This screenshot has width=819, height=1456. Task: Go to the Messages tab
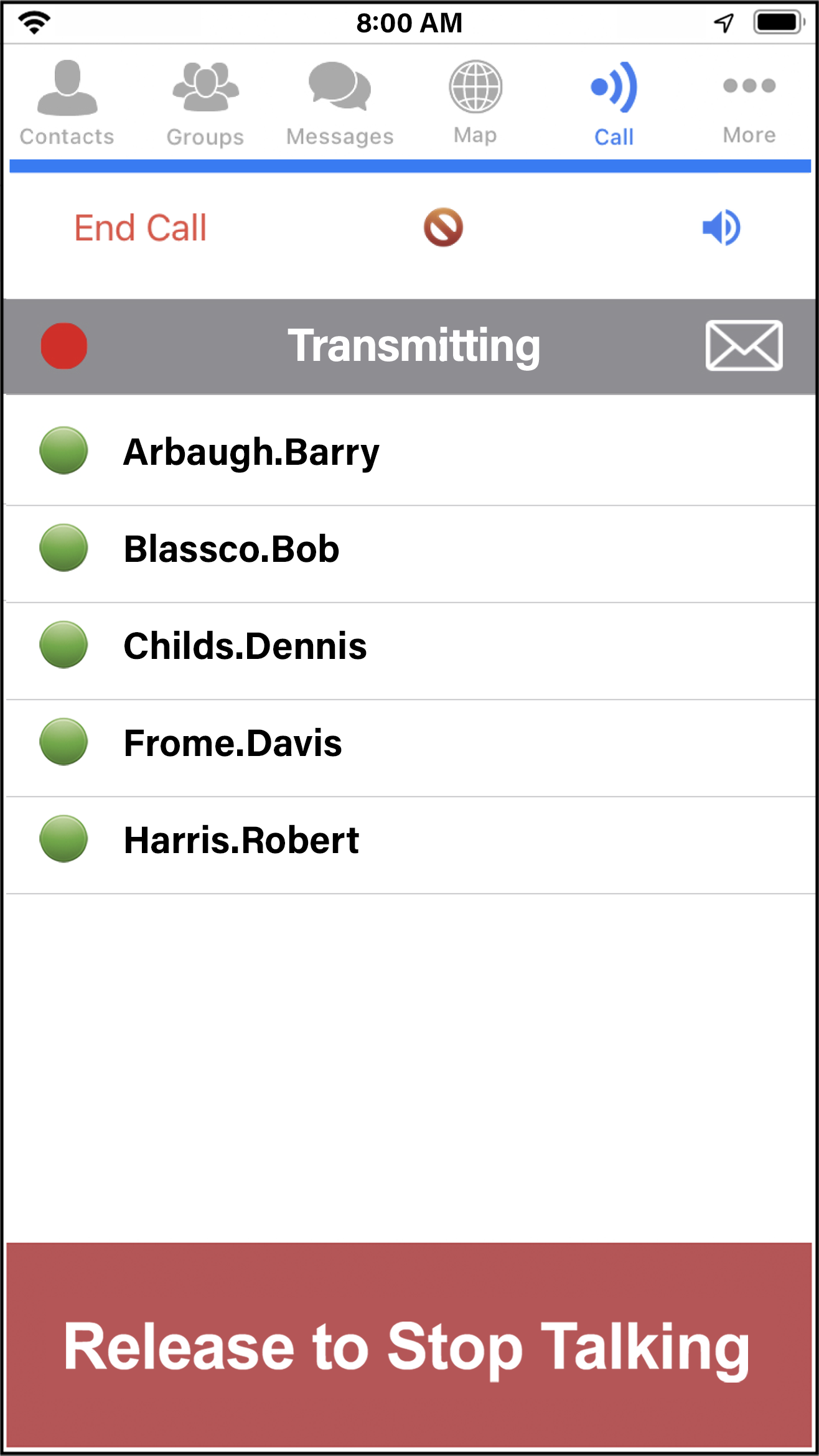(x=340, y=103)
